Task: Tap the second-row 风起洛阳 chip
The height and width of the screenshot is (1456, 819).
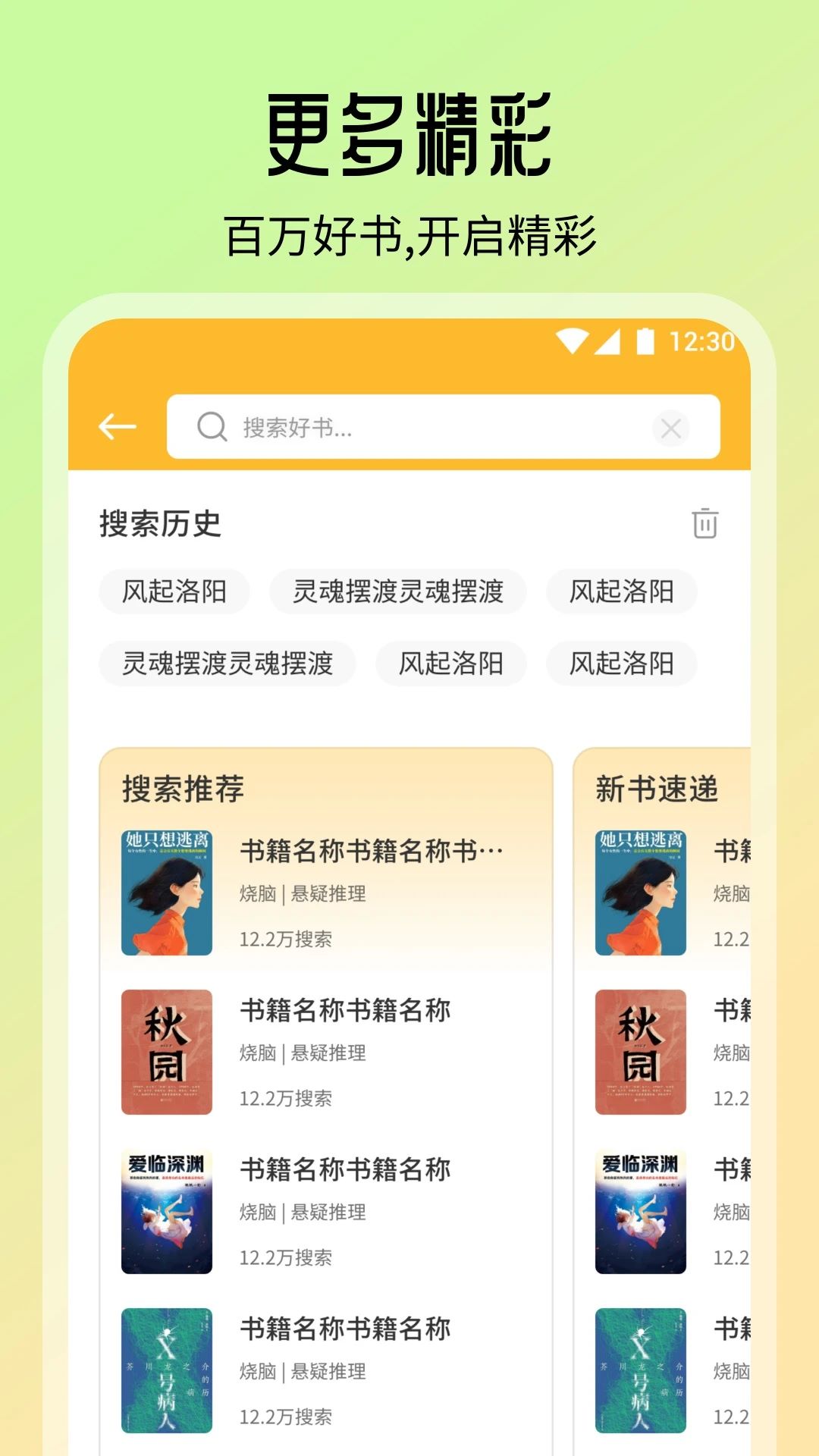Action: [450, 663]
